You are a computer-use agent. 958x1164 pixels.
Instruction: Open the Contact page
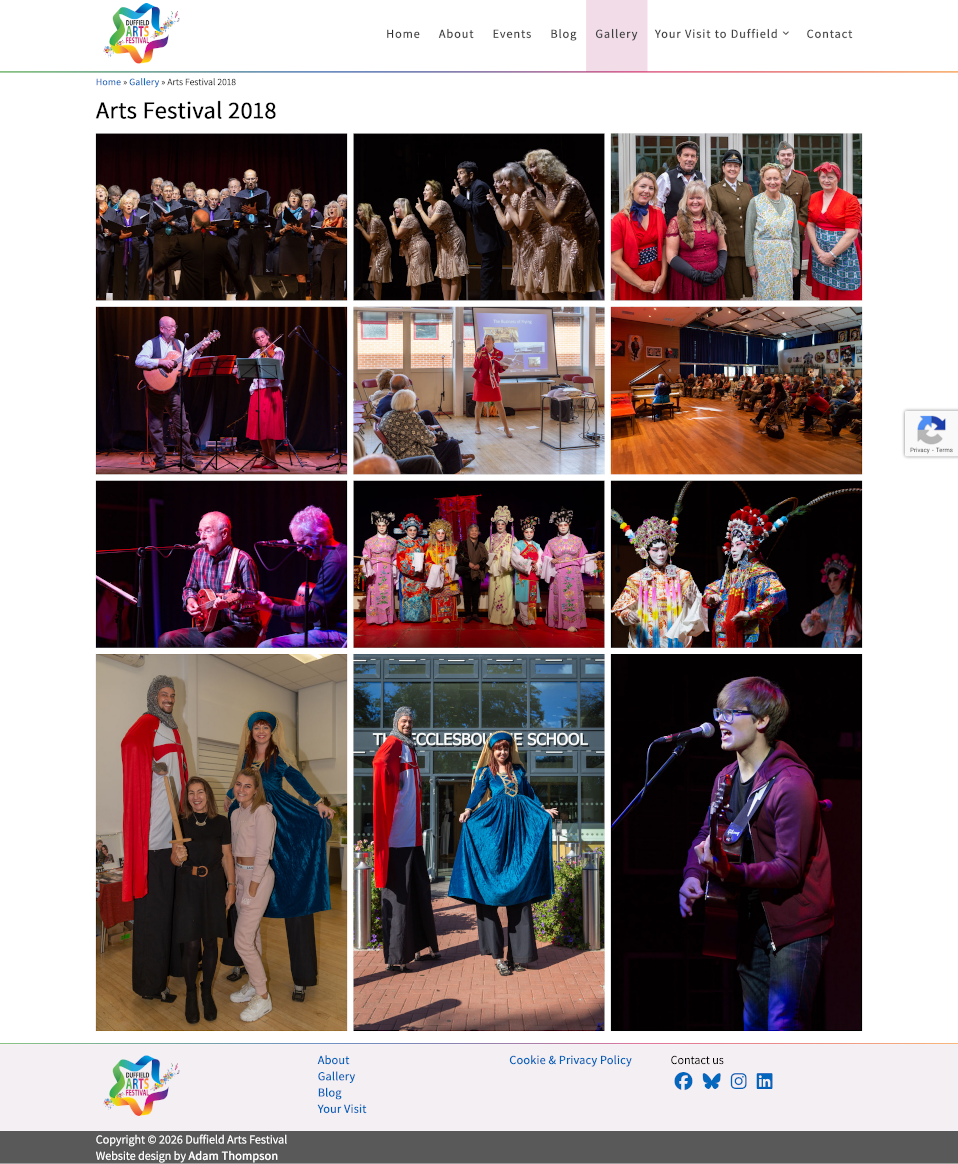click(829, 34)
